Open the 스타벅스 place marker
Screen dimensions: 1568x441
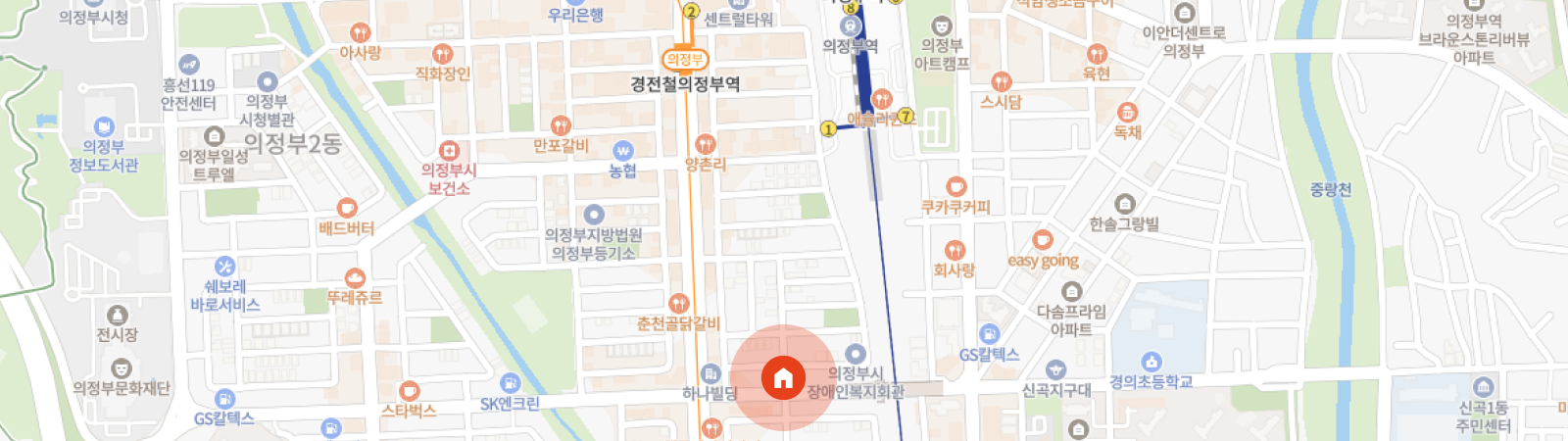410,391
